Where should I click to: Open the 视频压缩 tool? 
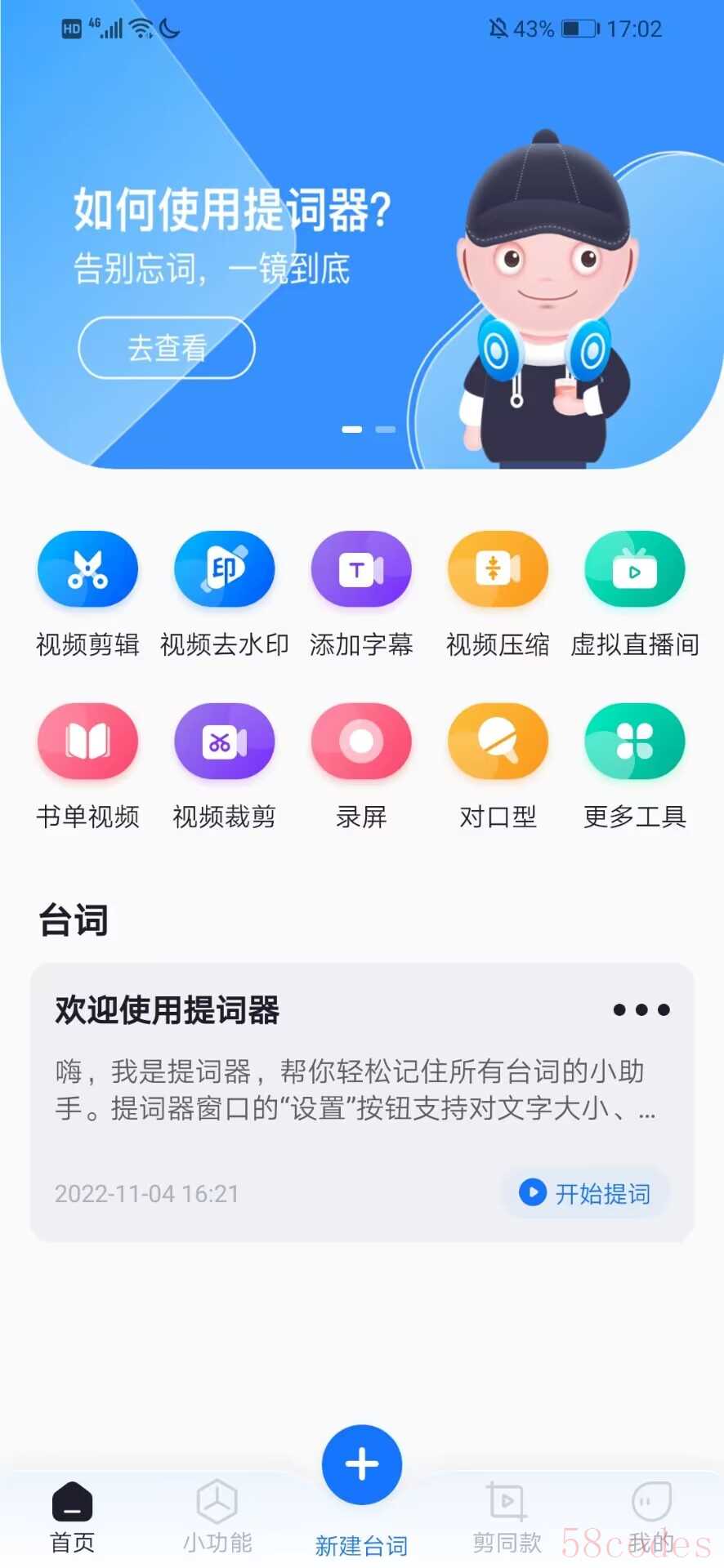498,570
